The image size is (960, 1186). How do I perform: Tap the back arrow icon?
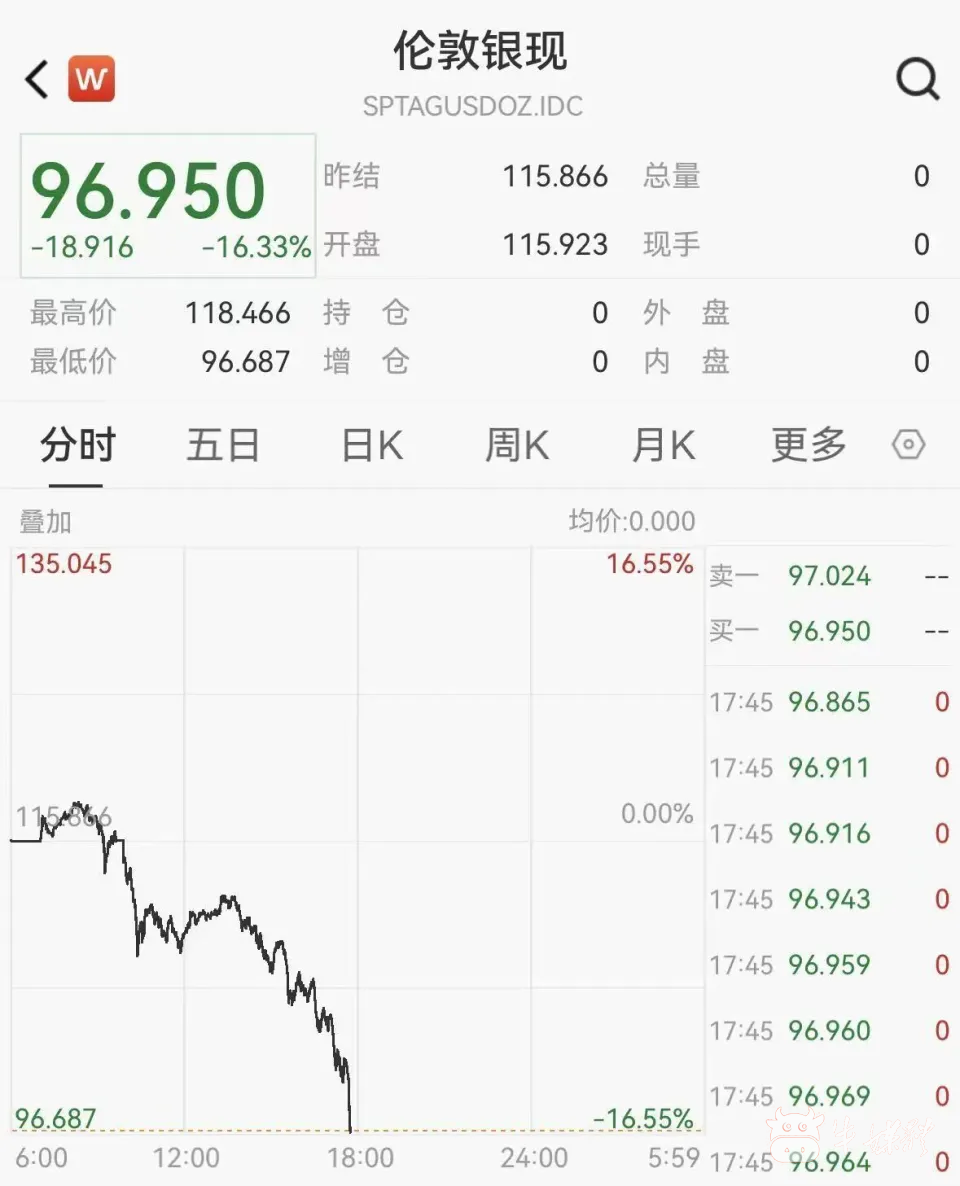click(37, 78)
